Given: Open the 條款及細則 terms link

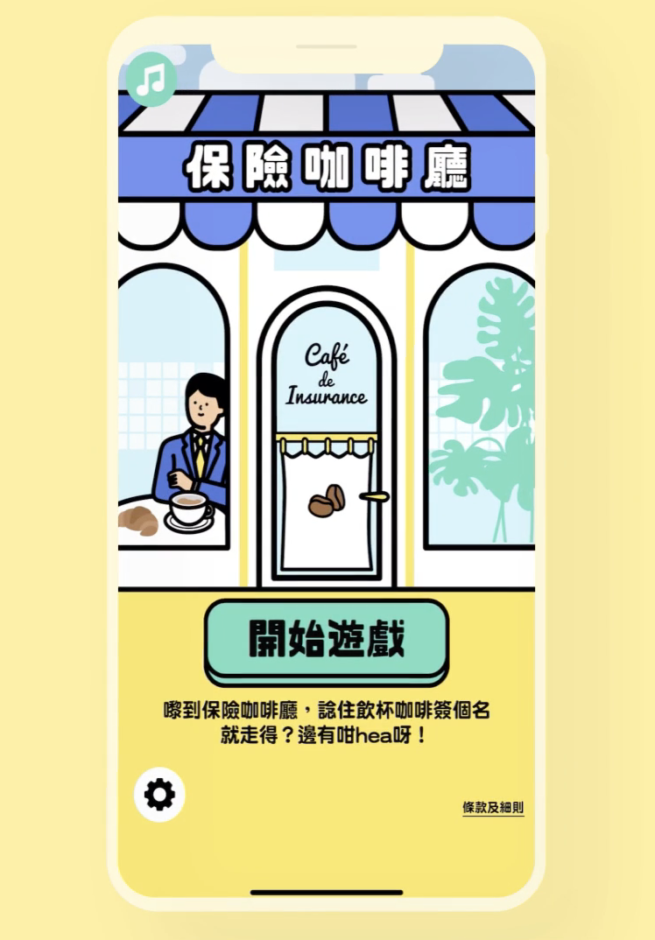Looking at the screenshot, I should coord(492,807).
